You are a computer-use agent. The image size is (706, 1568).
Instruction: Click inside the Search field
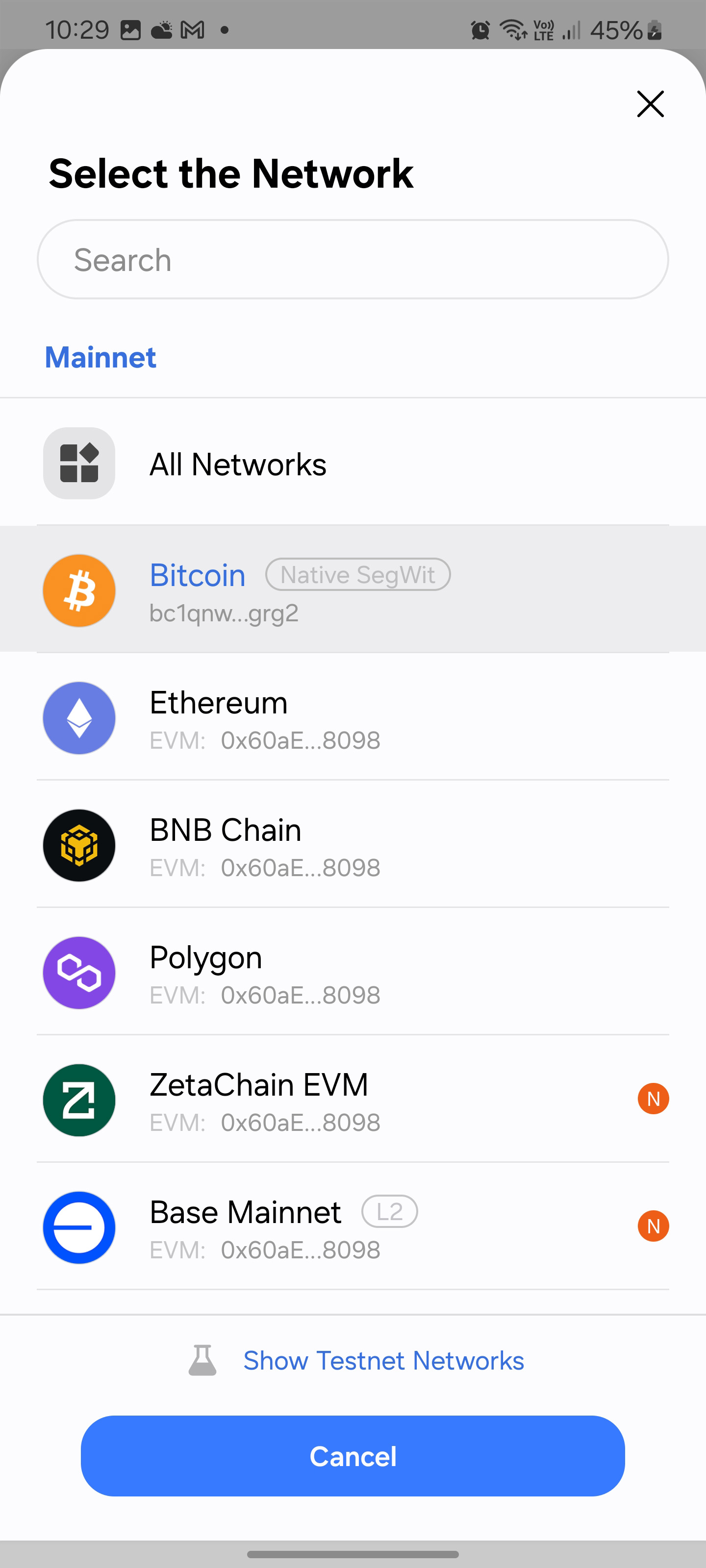click(353, 259)
